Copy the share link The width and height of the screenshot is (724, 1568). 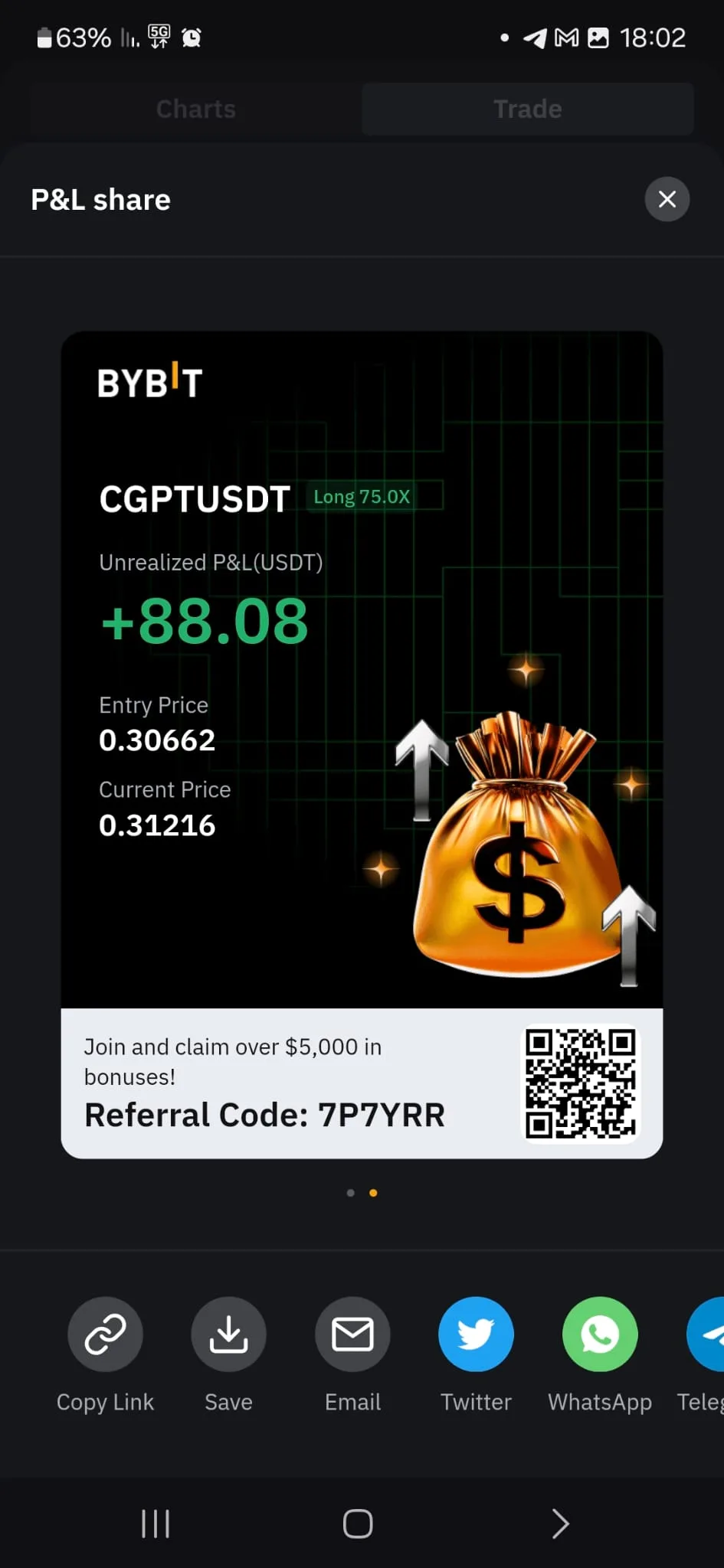point(105,1334)
